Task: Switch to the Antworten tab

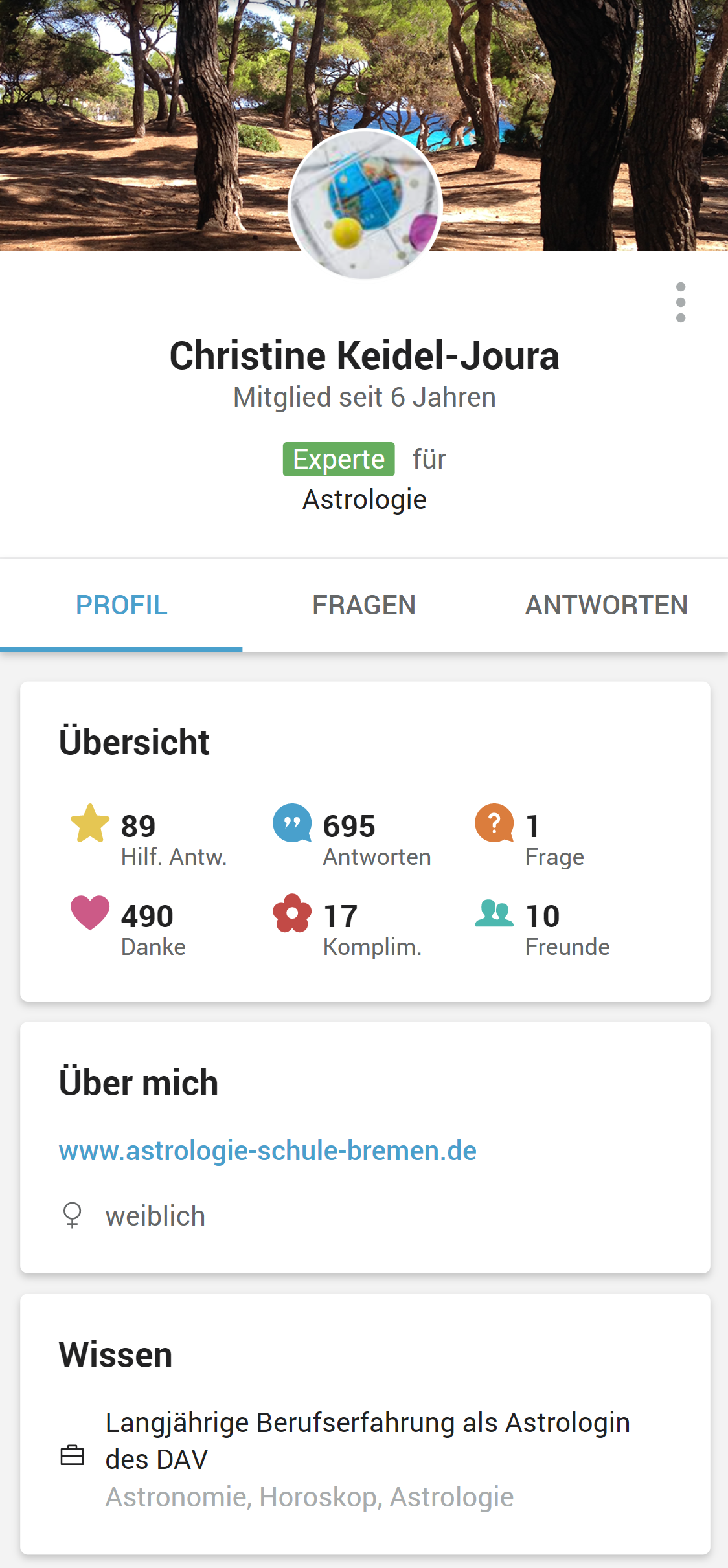Action: coord(606,605)
